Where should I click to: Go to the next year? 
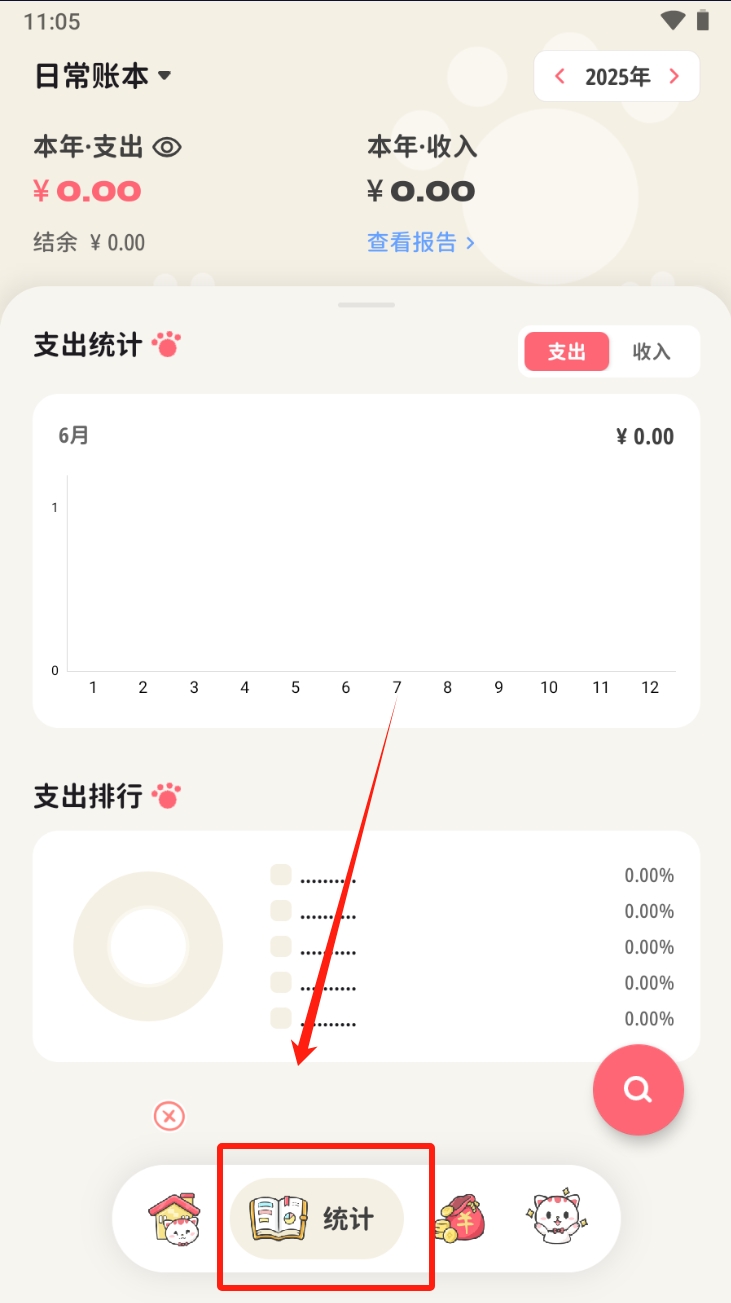pos(674,77)
